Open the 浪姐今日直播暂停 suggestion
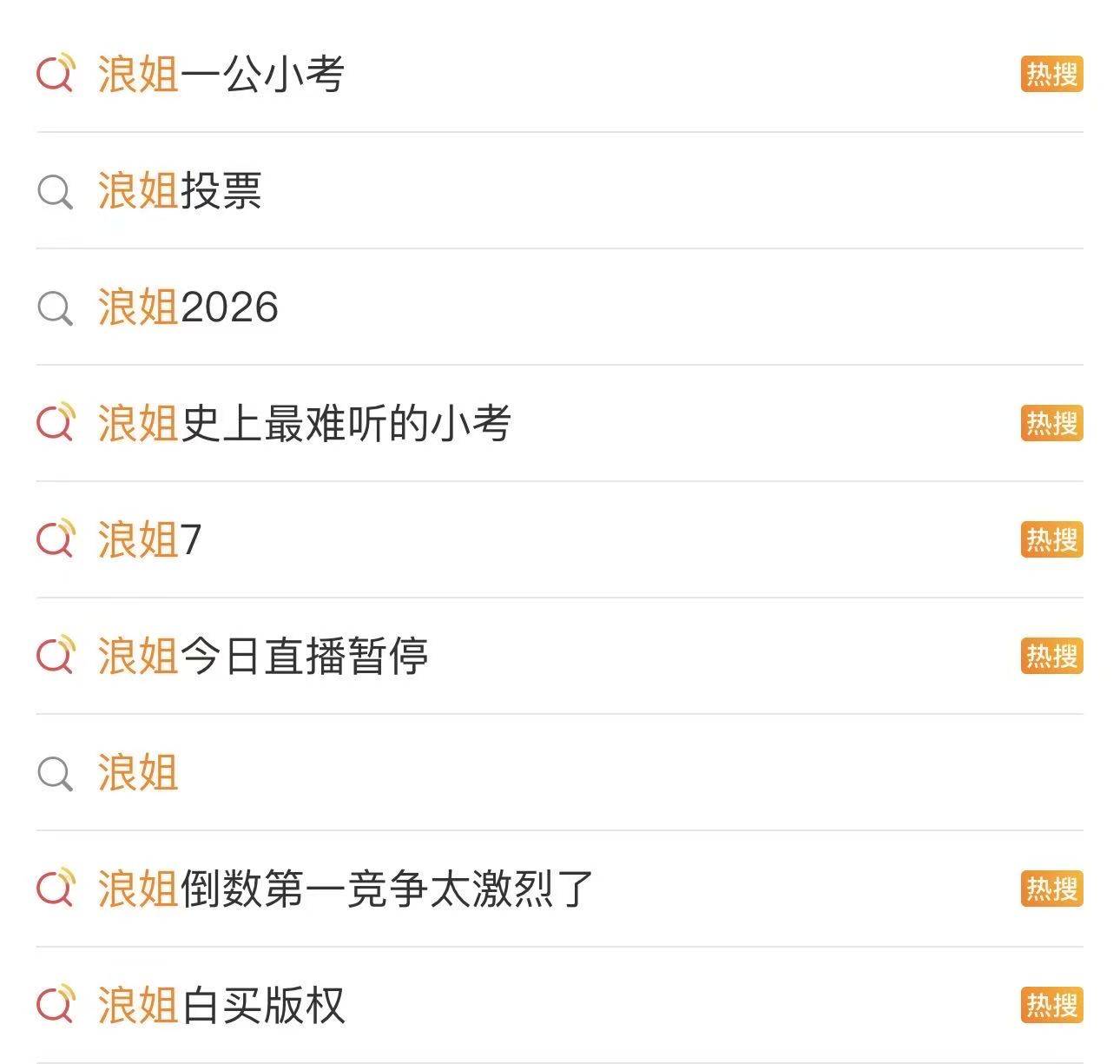The height and width of the screenshot is (1064, 1120). (x=262, y=656)
